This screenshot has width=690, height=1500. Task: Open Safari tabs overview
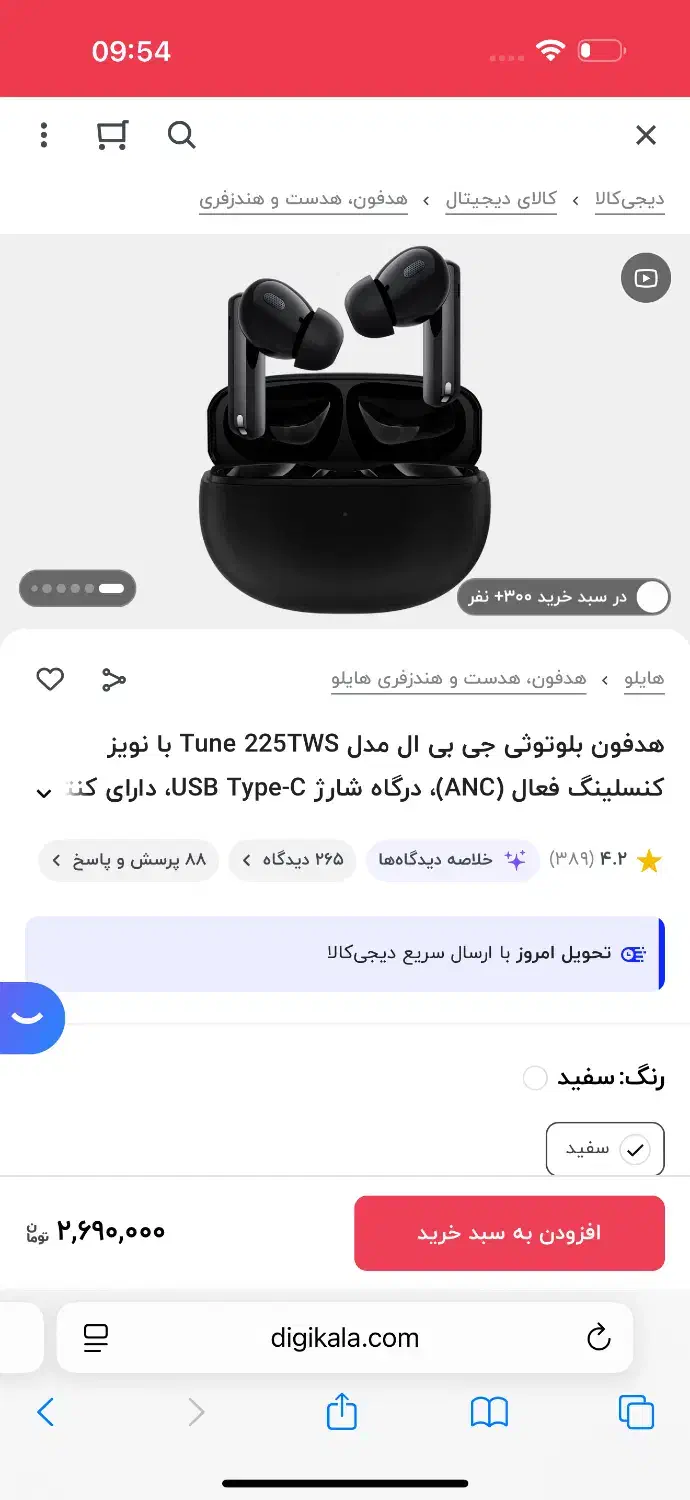tap(636, 1412)
